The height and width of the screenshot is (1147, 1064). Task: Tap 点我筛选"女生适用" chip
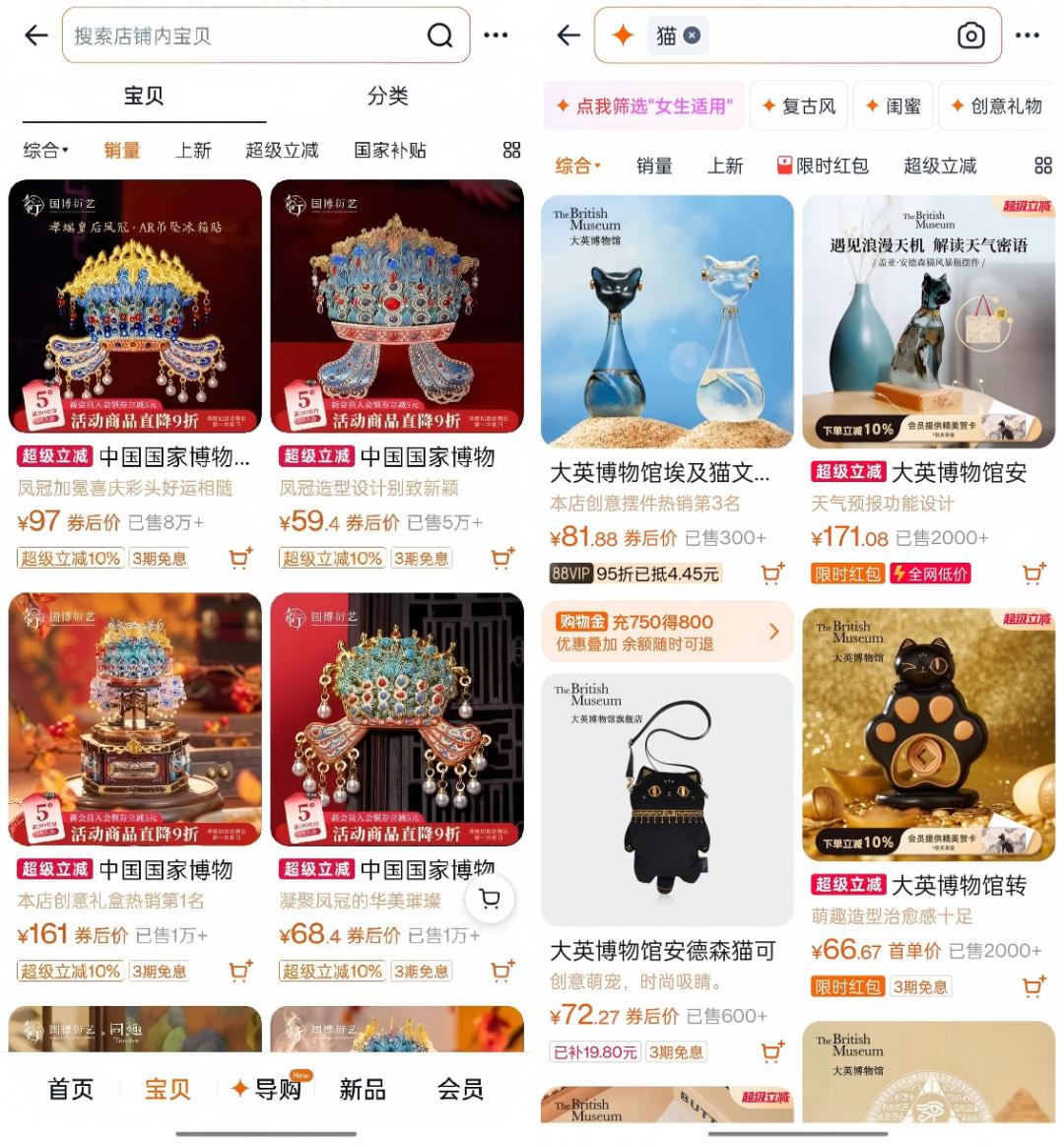pyautogui.click(x=645, y=106)
